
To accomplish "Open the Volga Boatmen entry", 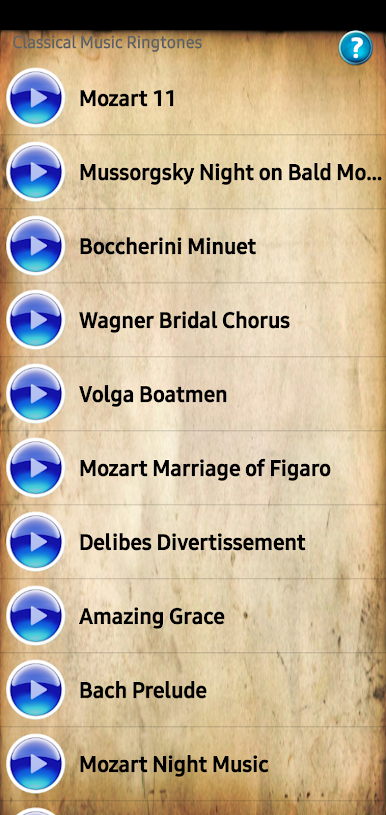I will [x=193, y=393].
